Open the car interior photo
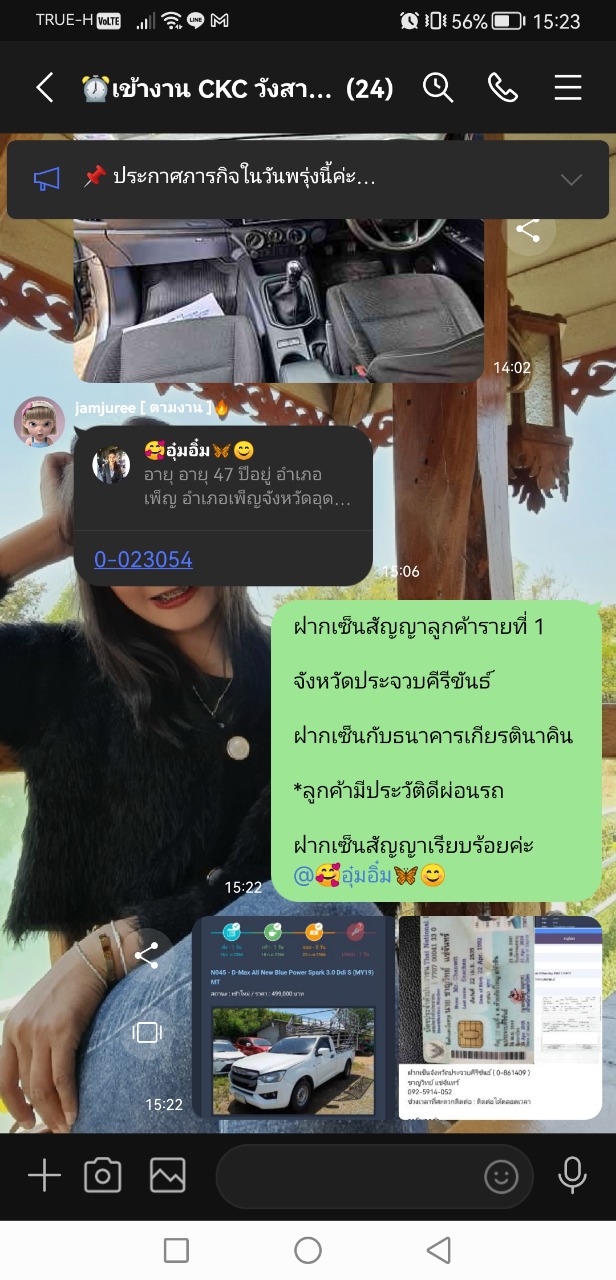Image resolution: width=616 pixels, height=1280 pixels. [278, 300]
